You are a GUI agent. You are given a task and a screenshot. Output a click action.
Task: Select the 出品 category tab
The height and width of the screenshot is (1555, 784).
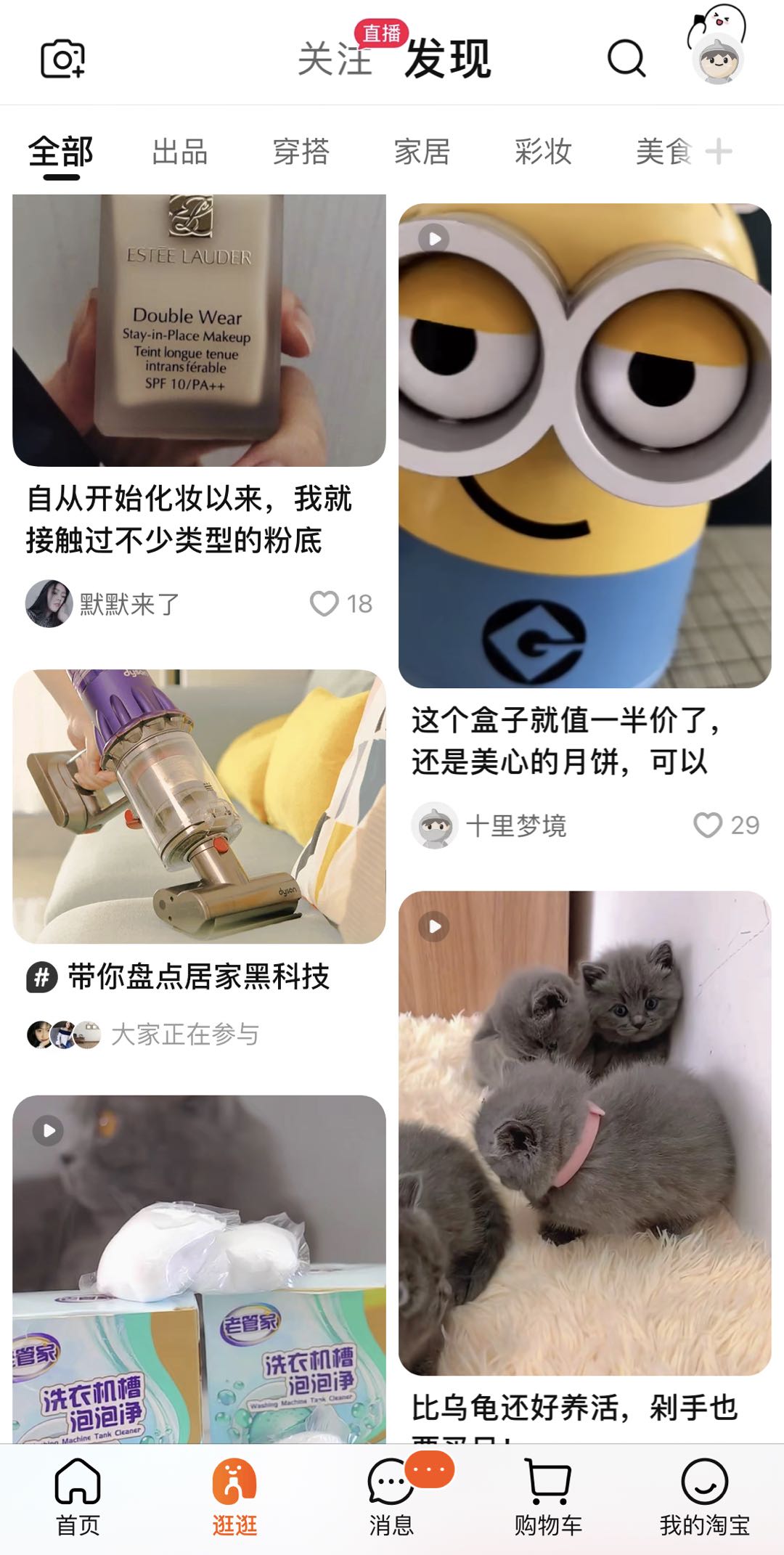coord(179,152)
